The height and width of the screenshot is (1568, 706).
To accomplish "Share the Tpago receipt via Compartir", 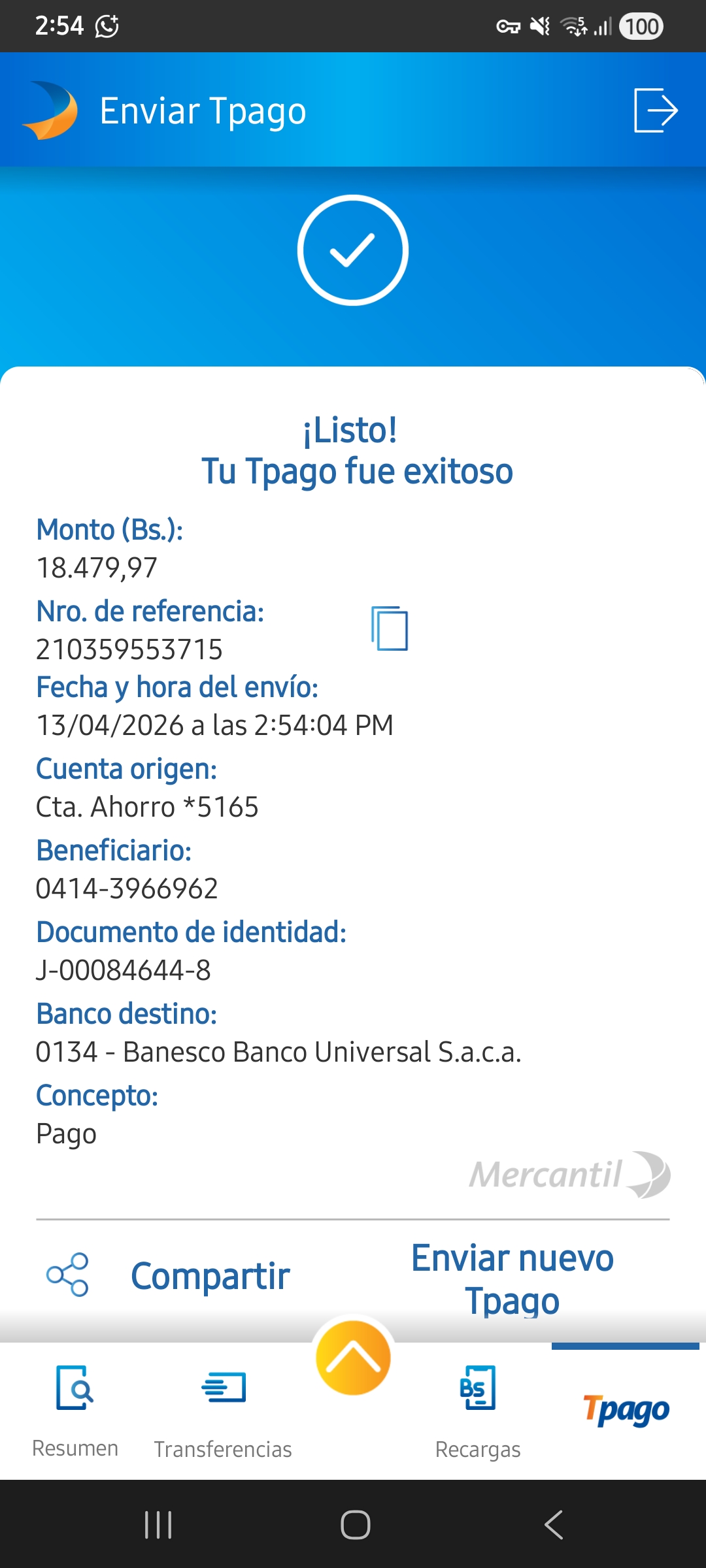I will (x=169, y=1275).
